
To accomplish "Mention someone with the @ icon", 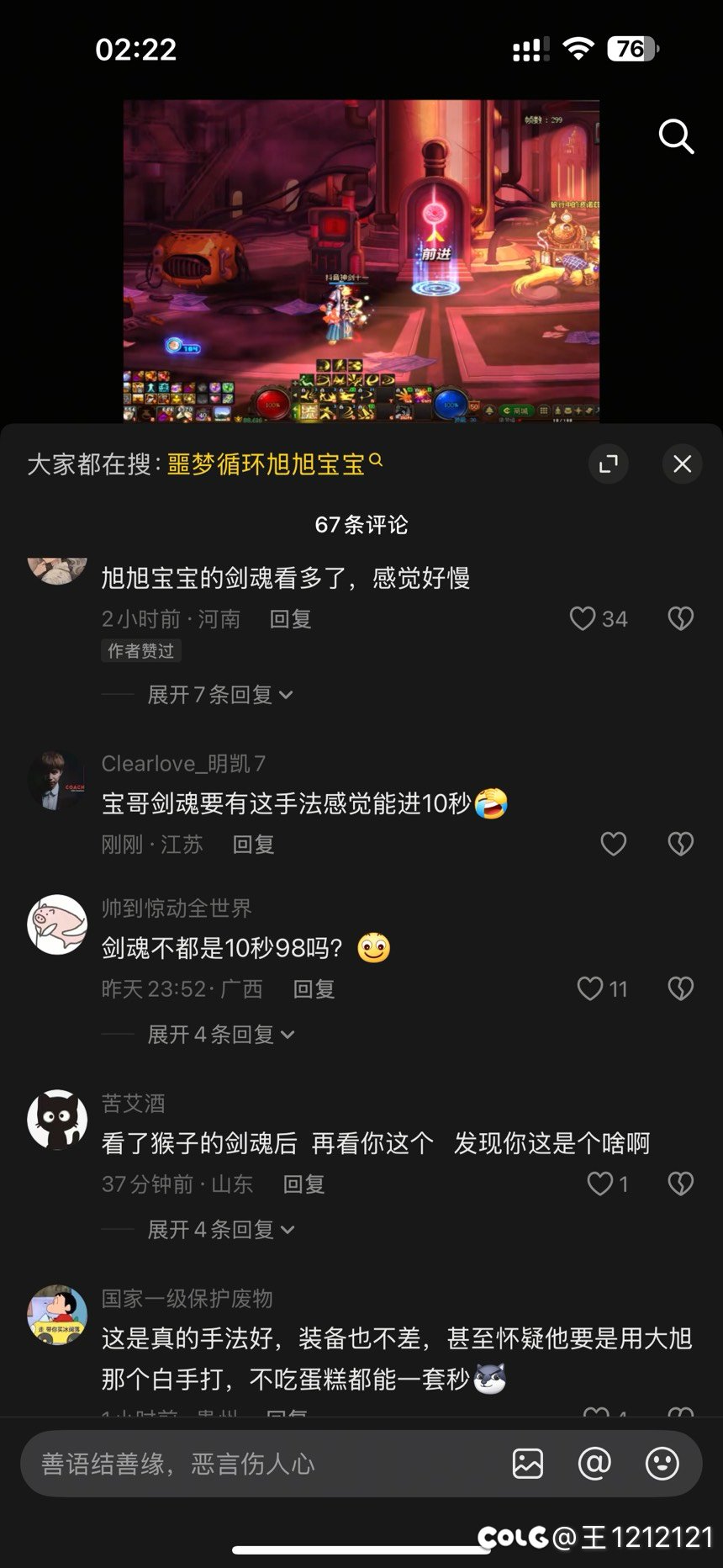I will click(594, 1464).
